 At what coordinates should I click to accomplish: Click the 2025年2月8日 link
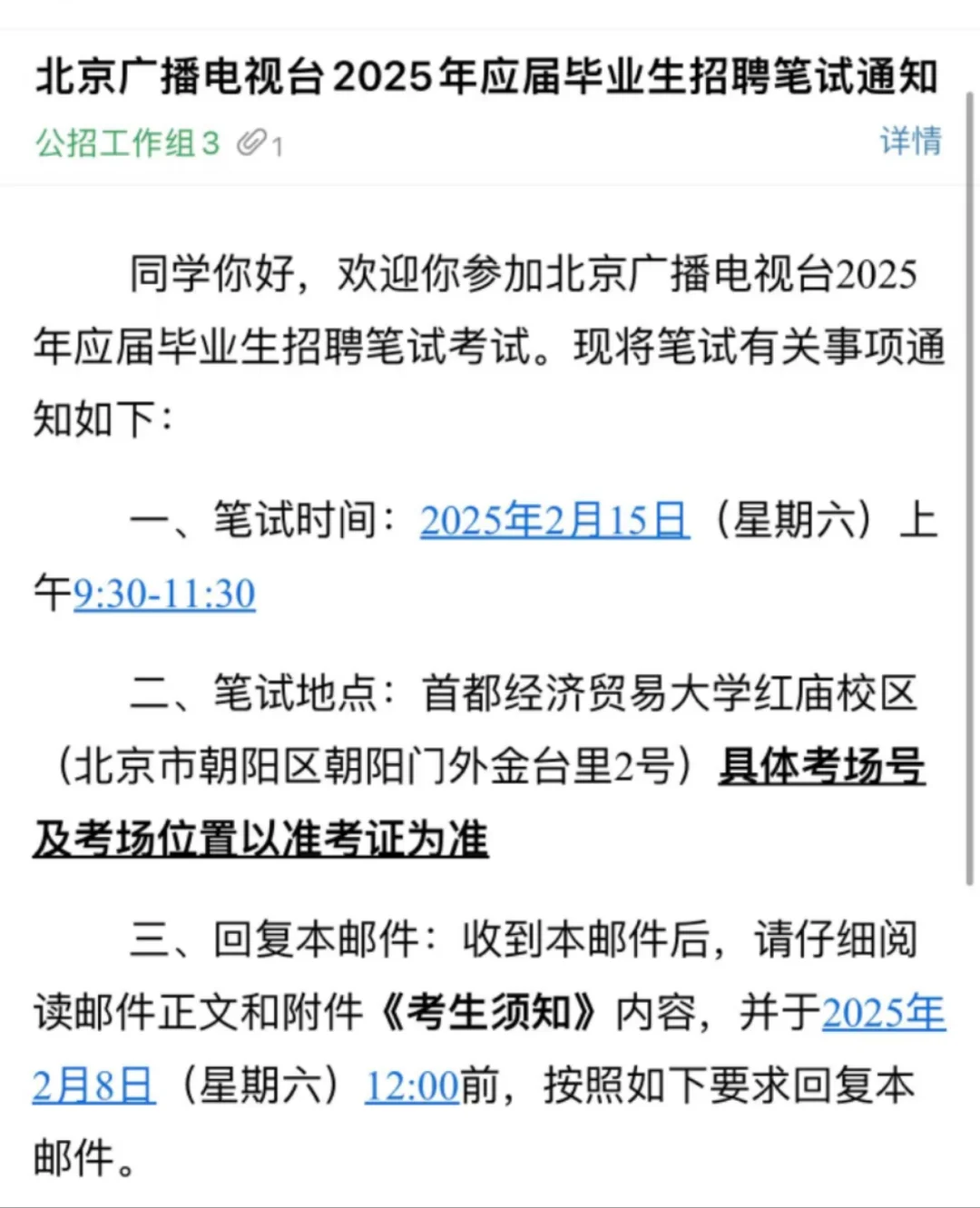click(91, 1084)
